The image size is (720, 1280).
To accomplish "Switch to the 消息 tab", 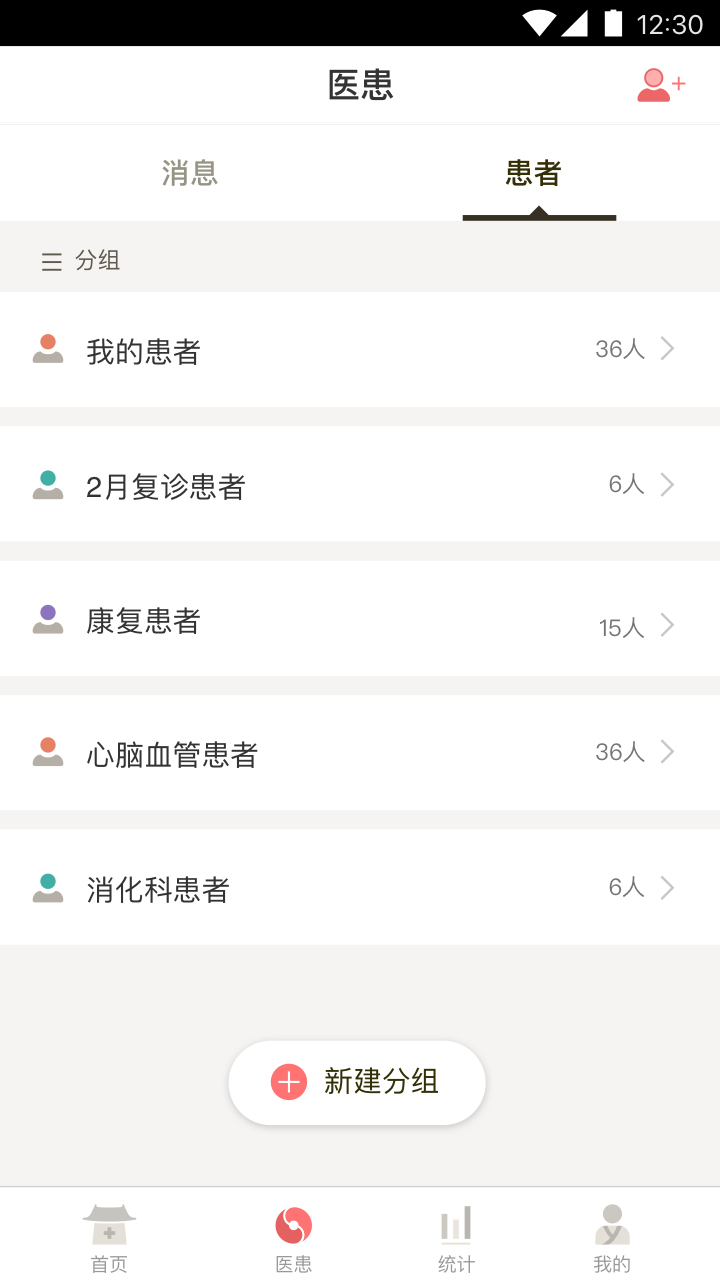I will pos(190,173).
